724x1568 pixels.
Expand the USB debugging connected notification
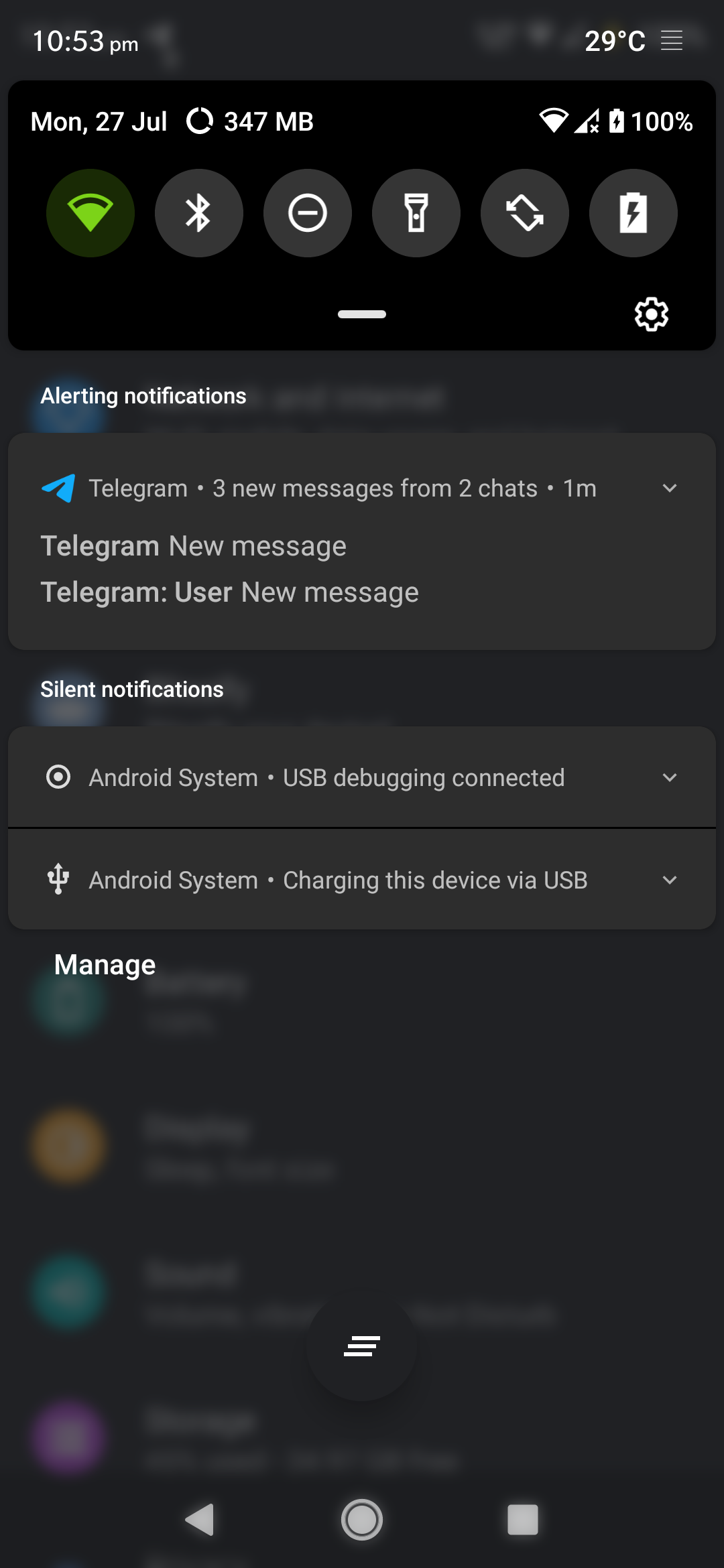670,777
